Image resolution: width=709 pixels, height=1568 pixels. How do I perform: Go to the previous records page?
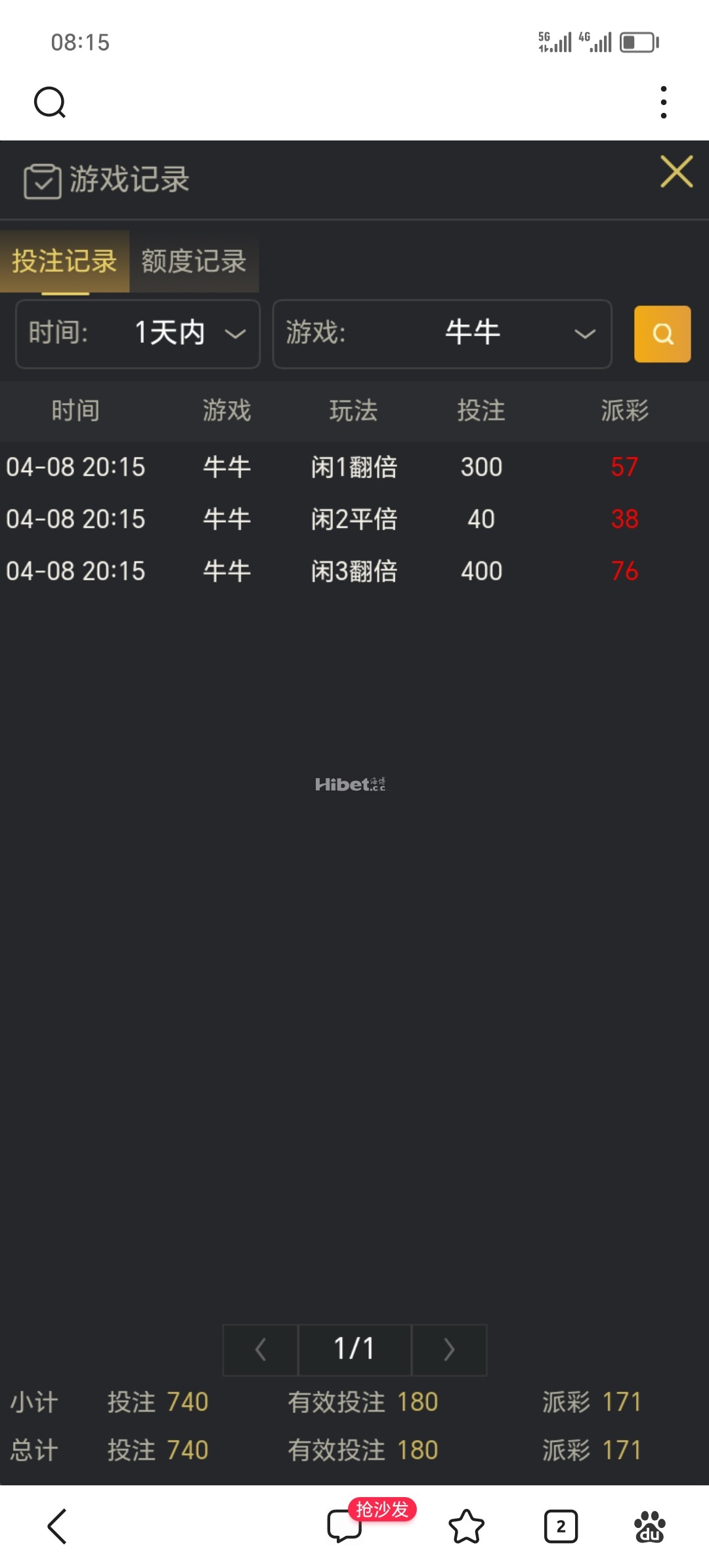click(261, 1350)
